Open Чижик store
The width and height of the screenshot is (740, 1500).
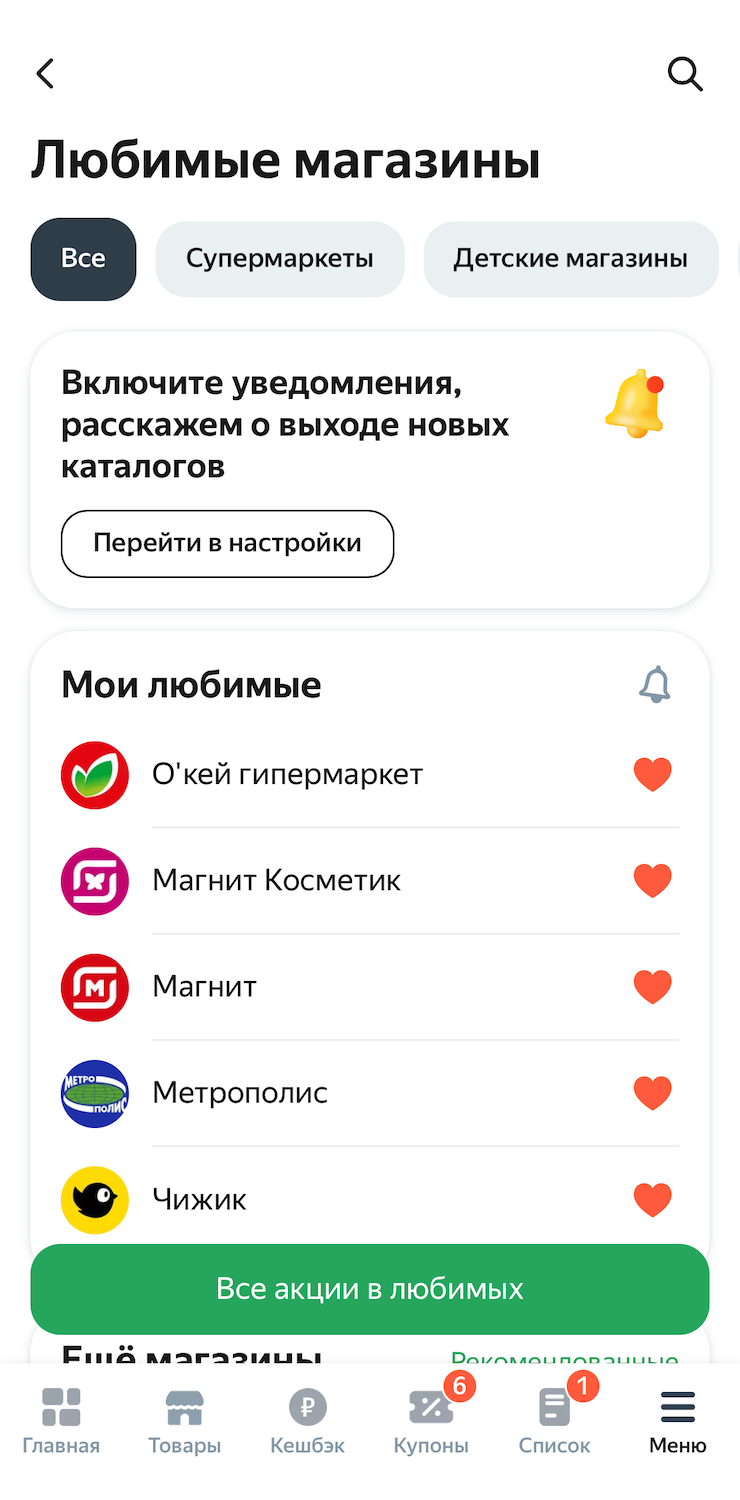(x=199, y=1199)
